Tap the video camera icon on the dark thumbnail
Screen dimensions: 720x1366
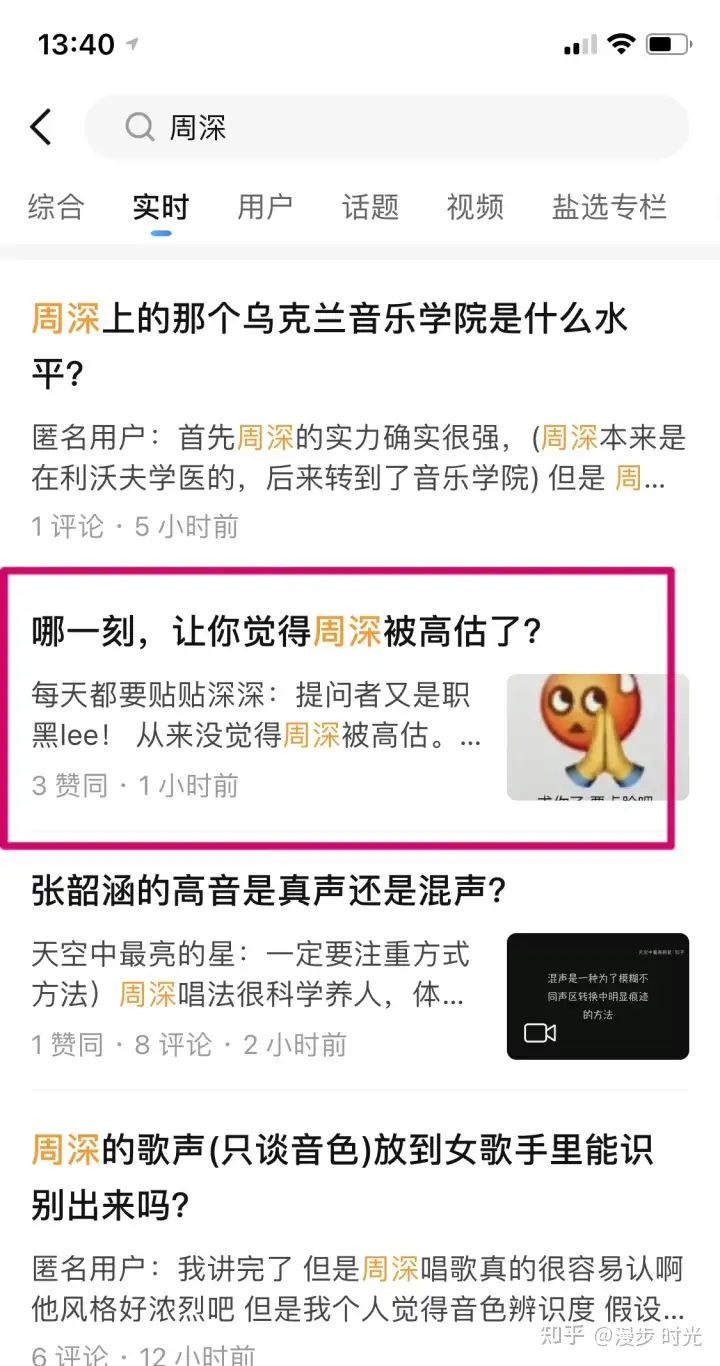[539, 1031]
